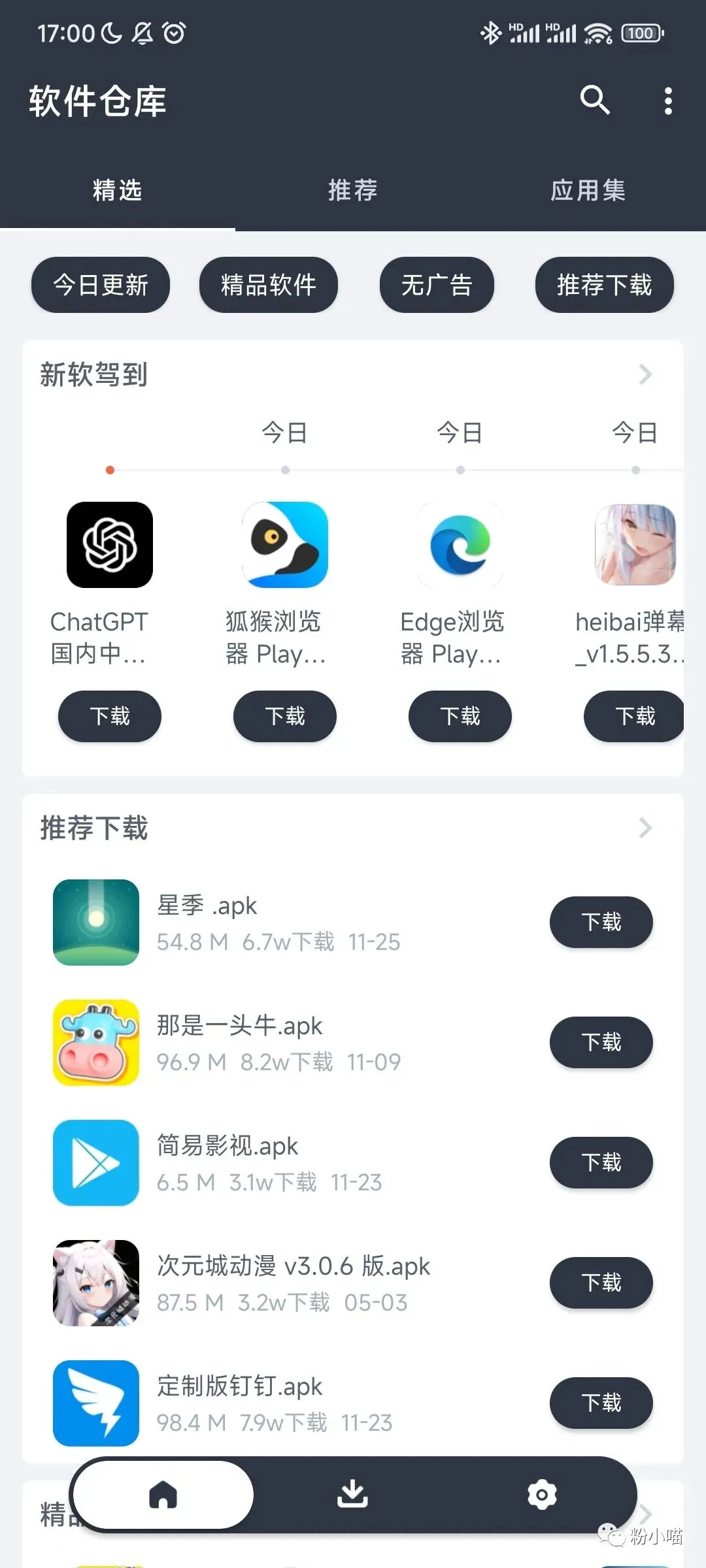The height and width of the screenshot is (1568, 706).
Task: Open settings gear in bottom bar
Action: click(x=542, y=1494)
